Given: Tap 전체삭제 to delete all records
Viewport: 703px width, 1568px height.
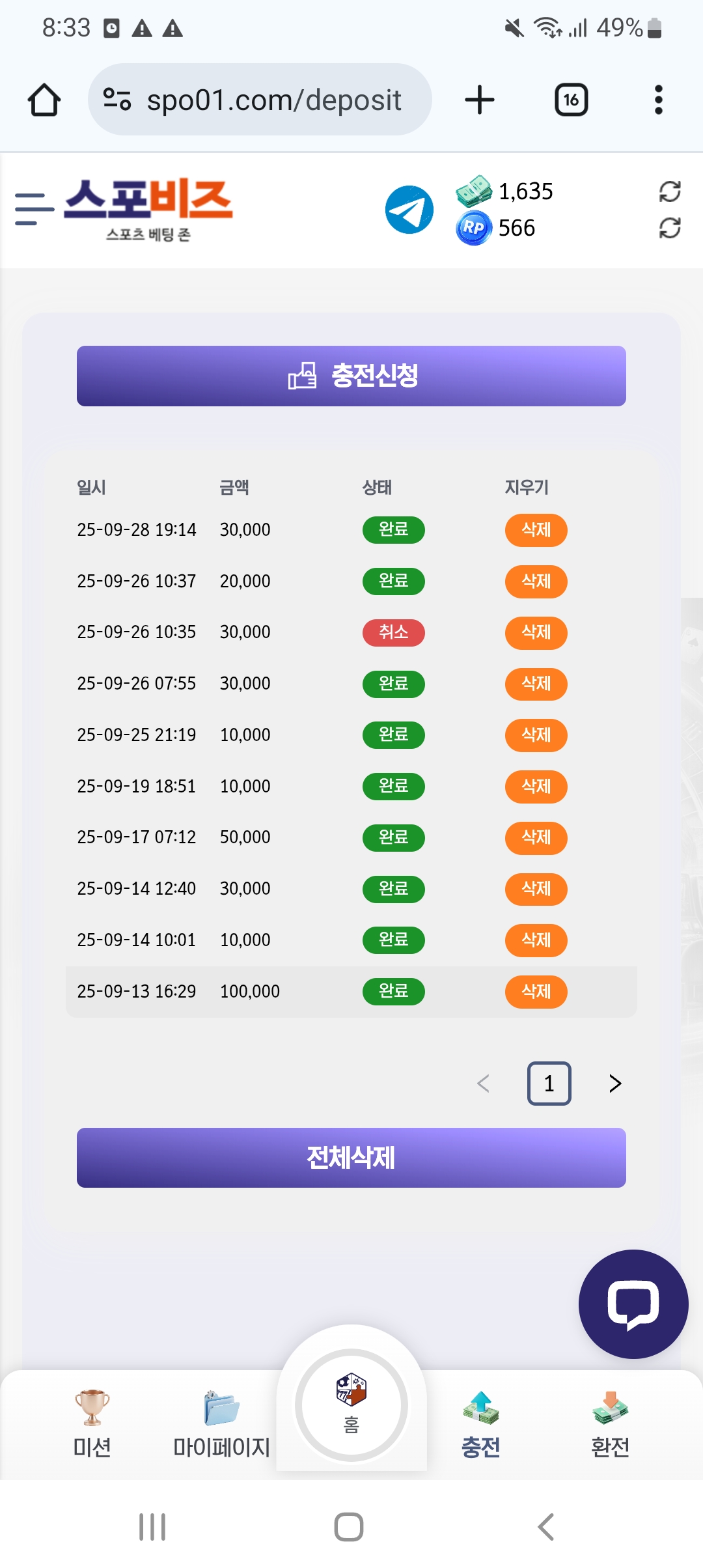Looking at the screenshot, I should click(351, 1158).
